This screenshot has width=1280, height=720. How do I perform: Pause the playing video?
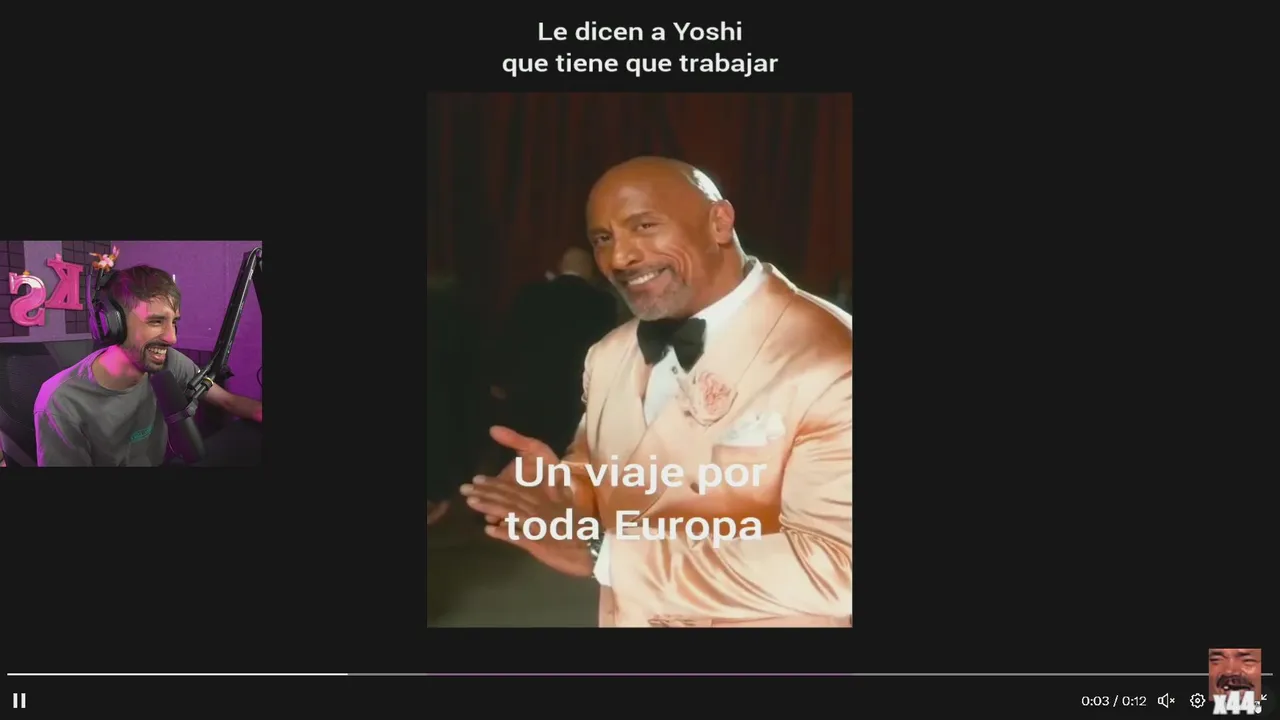[x=19, y=701]
